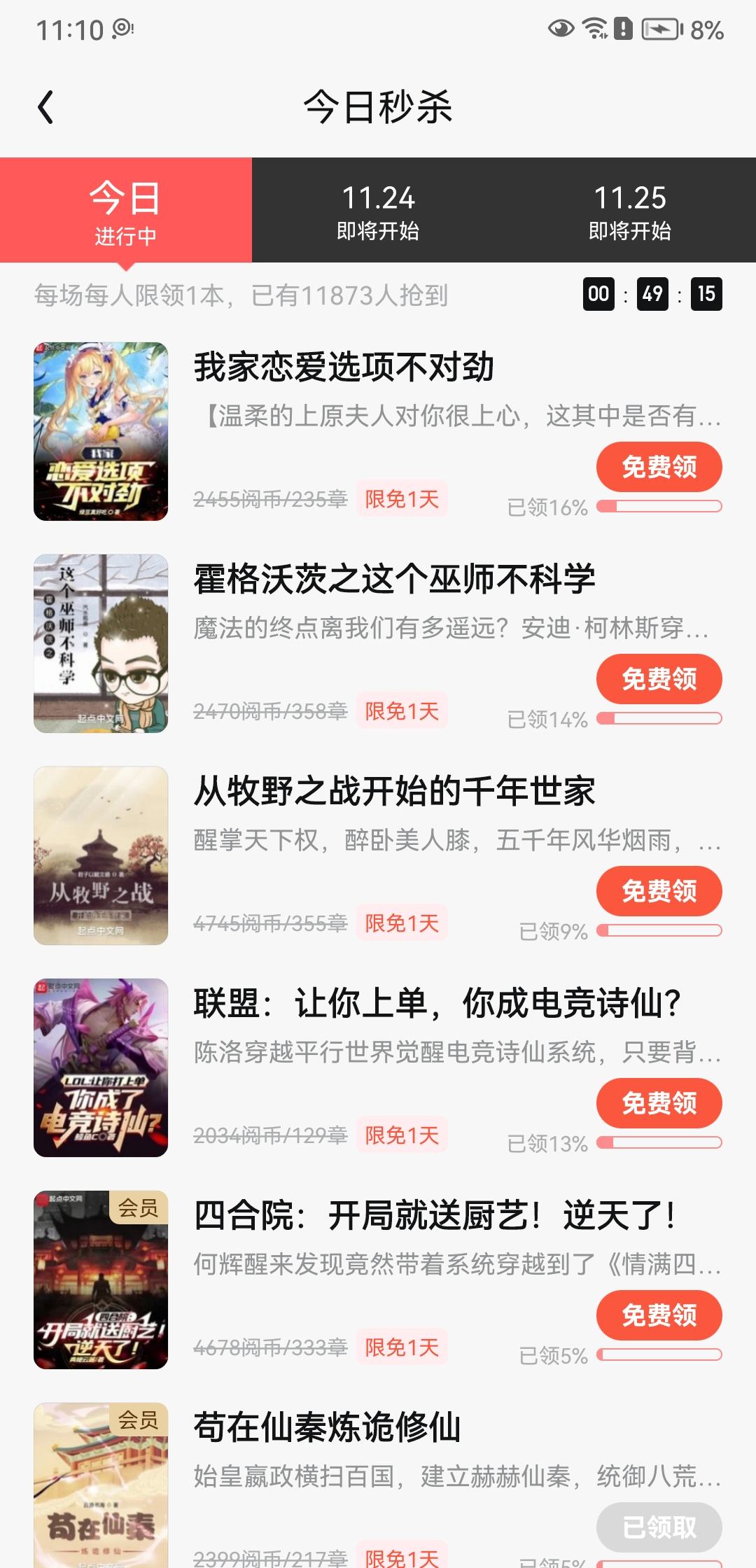
Task: Go back using the top-left arrow
Action: [x=46, y=108]
